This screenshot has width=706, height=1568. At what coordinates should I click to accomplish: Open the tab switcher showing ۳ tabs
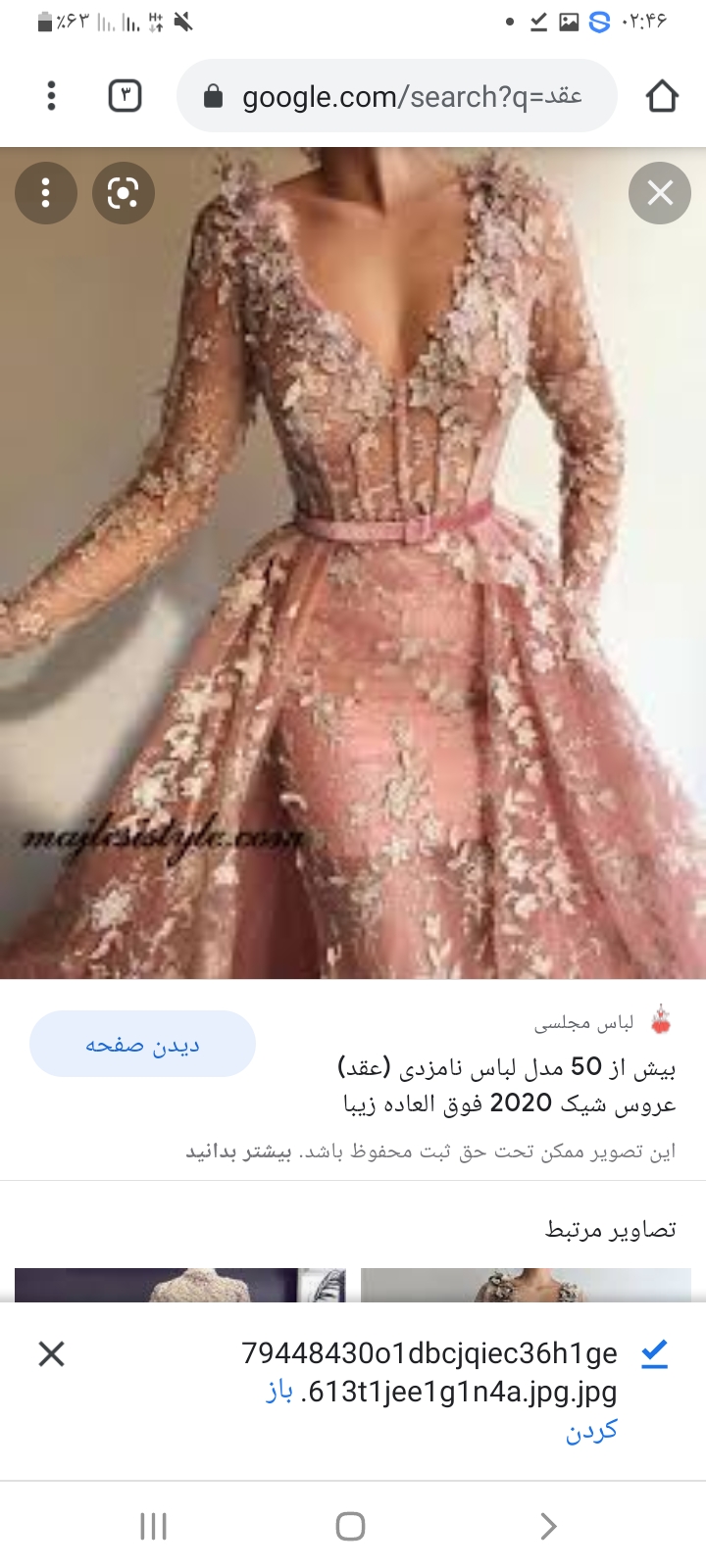[x=125, y=96]
